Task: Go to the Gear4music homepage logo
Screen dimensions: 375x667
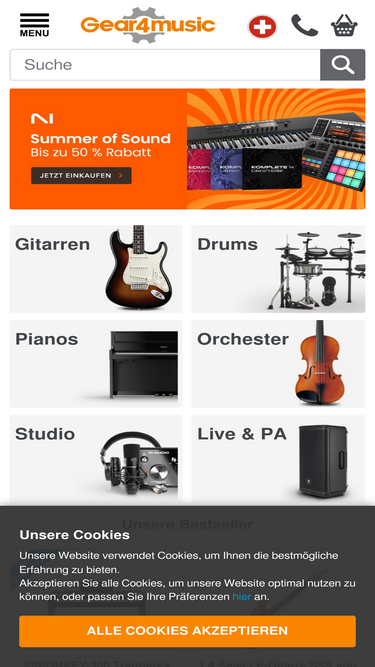Action: (148, 25)
